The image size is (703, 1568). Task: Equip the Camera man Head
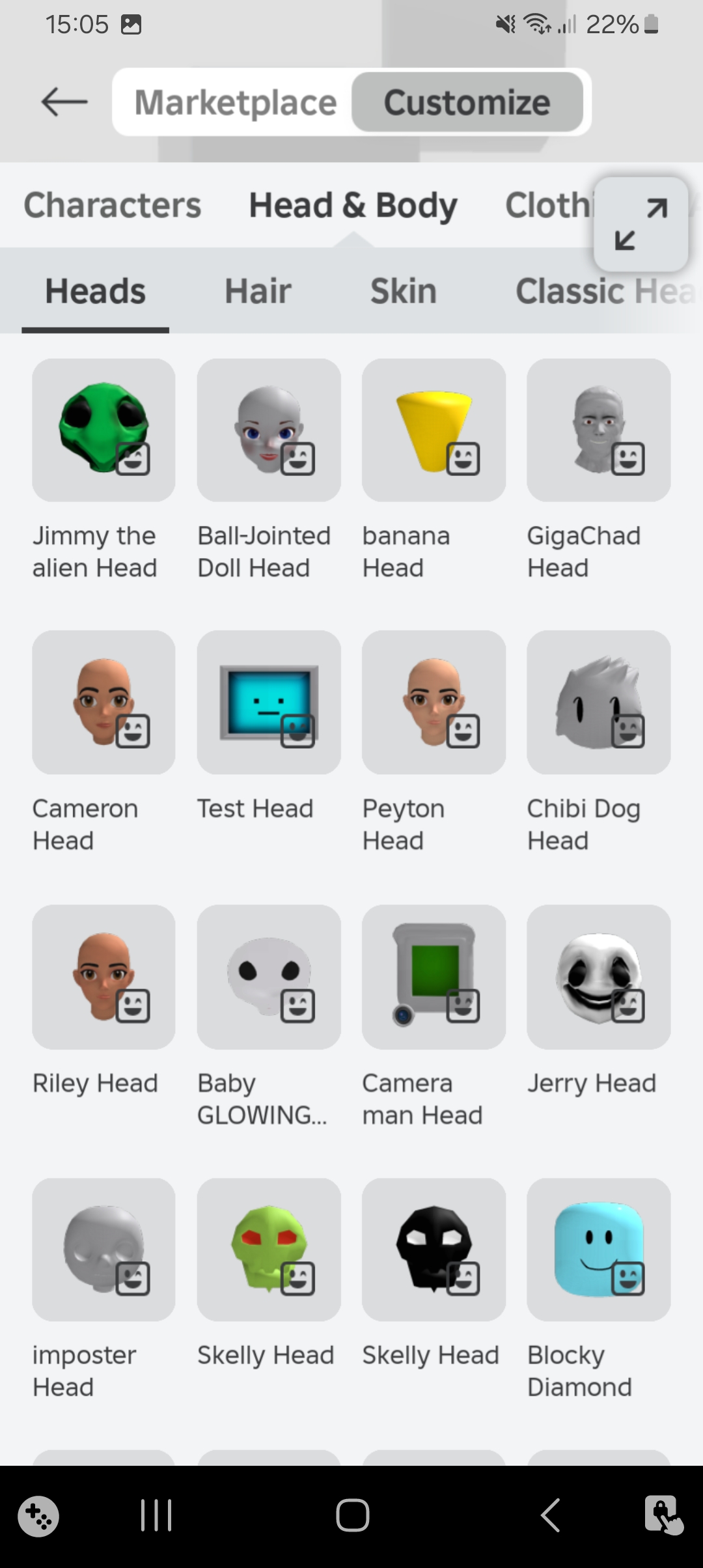point(434,976)
